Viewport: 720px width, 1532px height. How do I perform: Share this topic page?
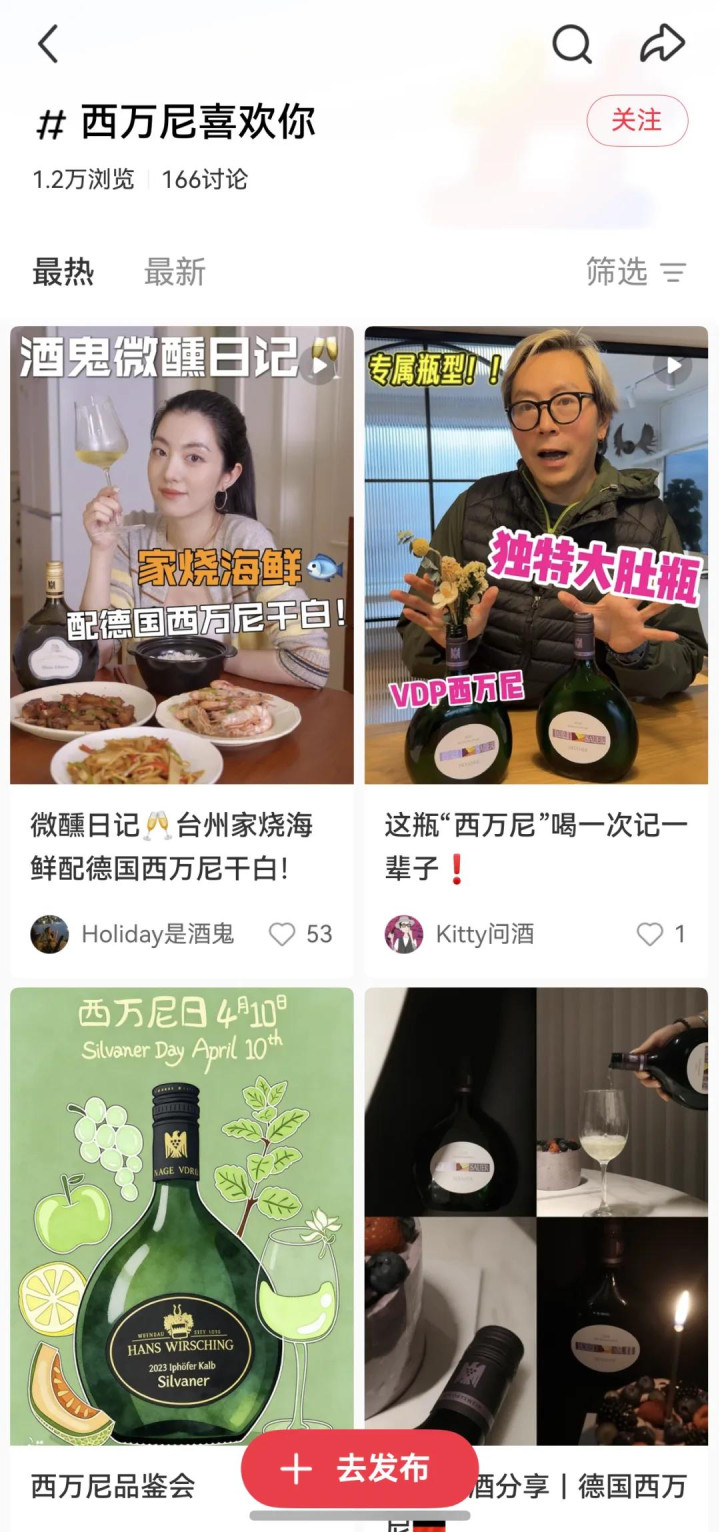click(661, 44)
